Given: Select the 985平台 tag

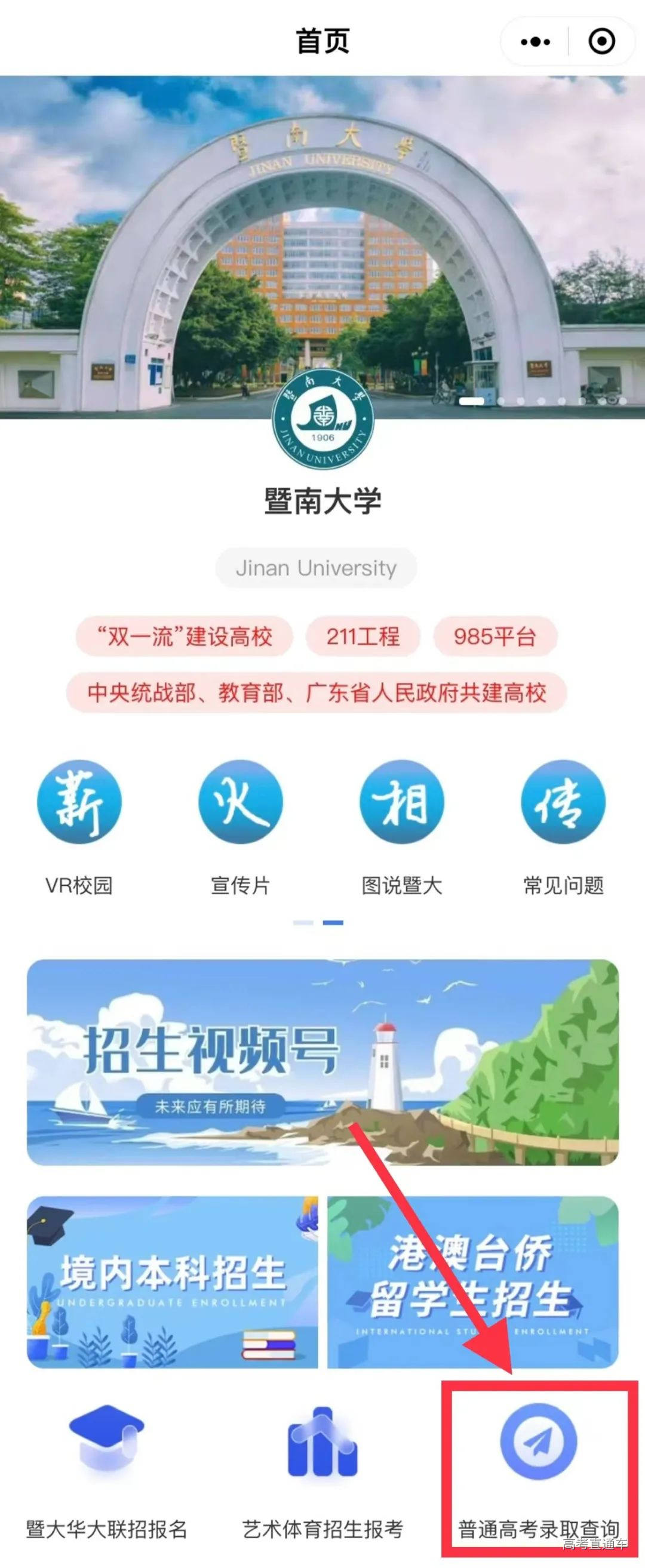Looking at the screenshot, I should pyautogui.click(x=494, y=636).
